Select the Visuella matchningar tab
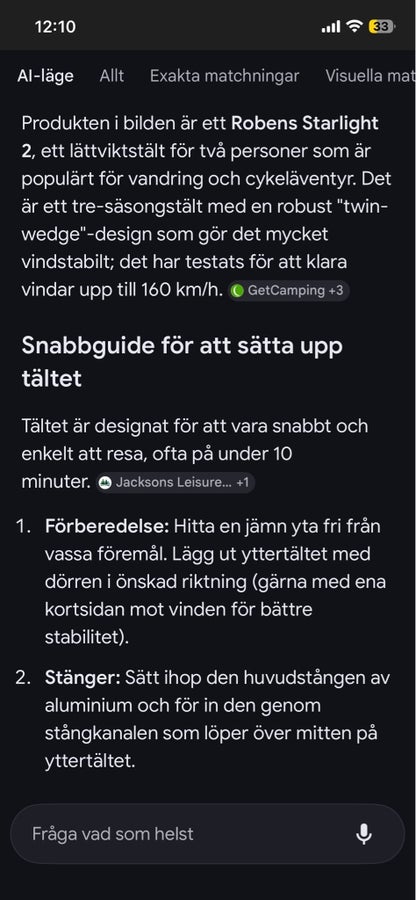 pyautogui.click(x=371, y=76)
